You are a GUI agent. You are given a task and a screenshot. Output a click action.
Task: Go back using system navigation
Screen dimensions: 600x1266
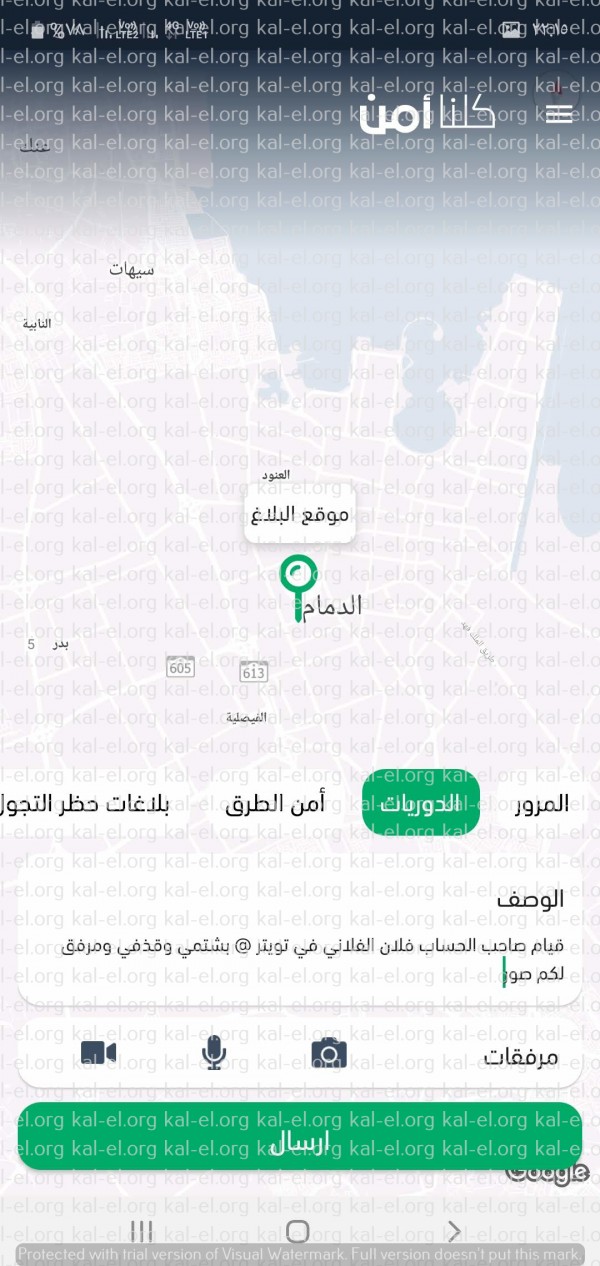coord(454,1231)
